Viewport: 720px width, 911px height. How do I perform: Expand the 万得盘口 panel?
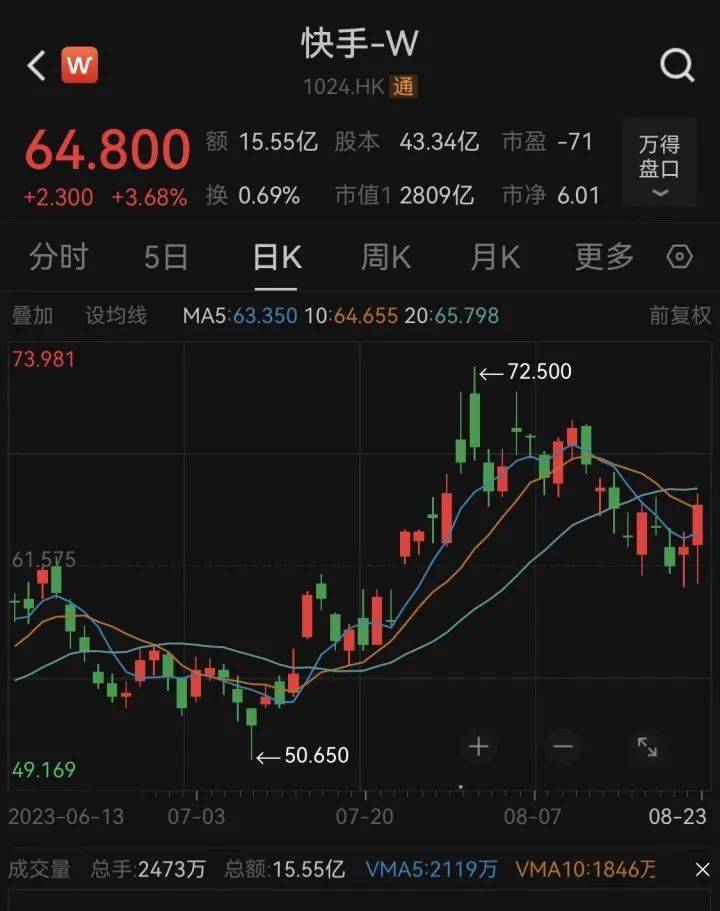[659, 165]
